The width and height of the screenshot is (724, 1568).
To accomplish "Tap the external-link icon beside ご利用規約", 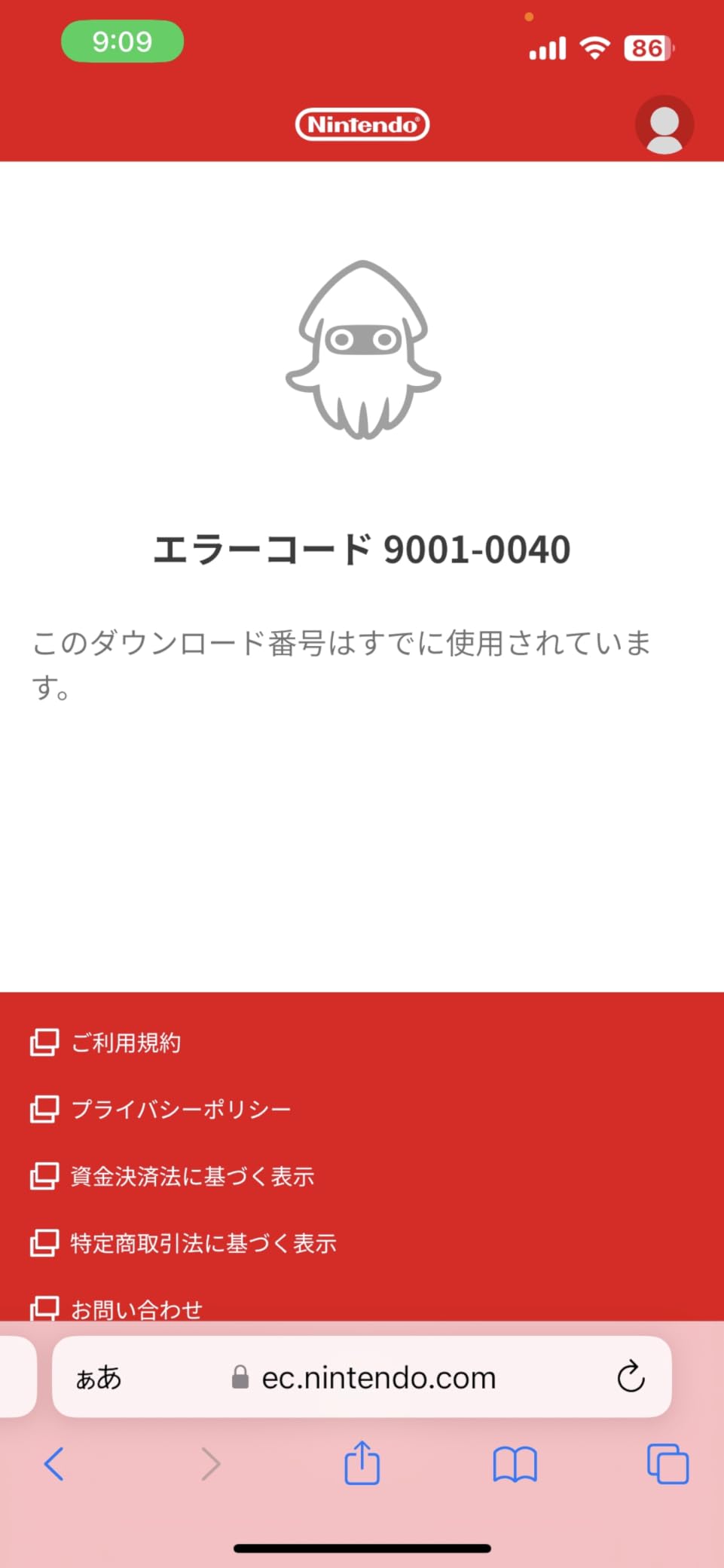I will tap(45, 1042).
